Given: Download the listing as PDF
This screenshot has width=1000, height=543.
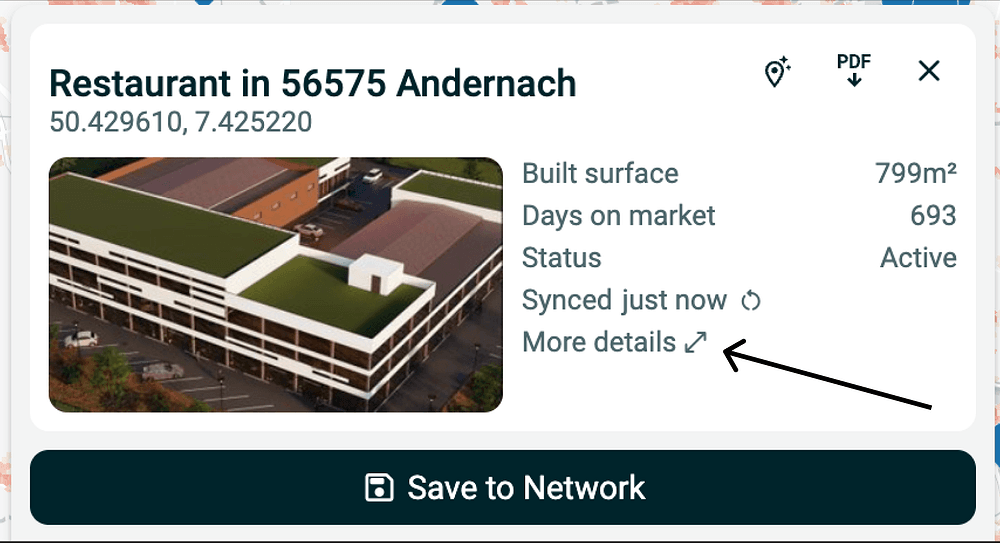Looking at the screenshot, I should click(853, 71).
